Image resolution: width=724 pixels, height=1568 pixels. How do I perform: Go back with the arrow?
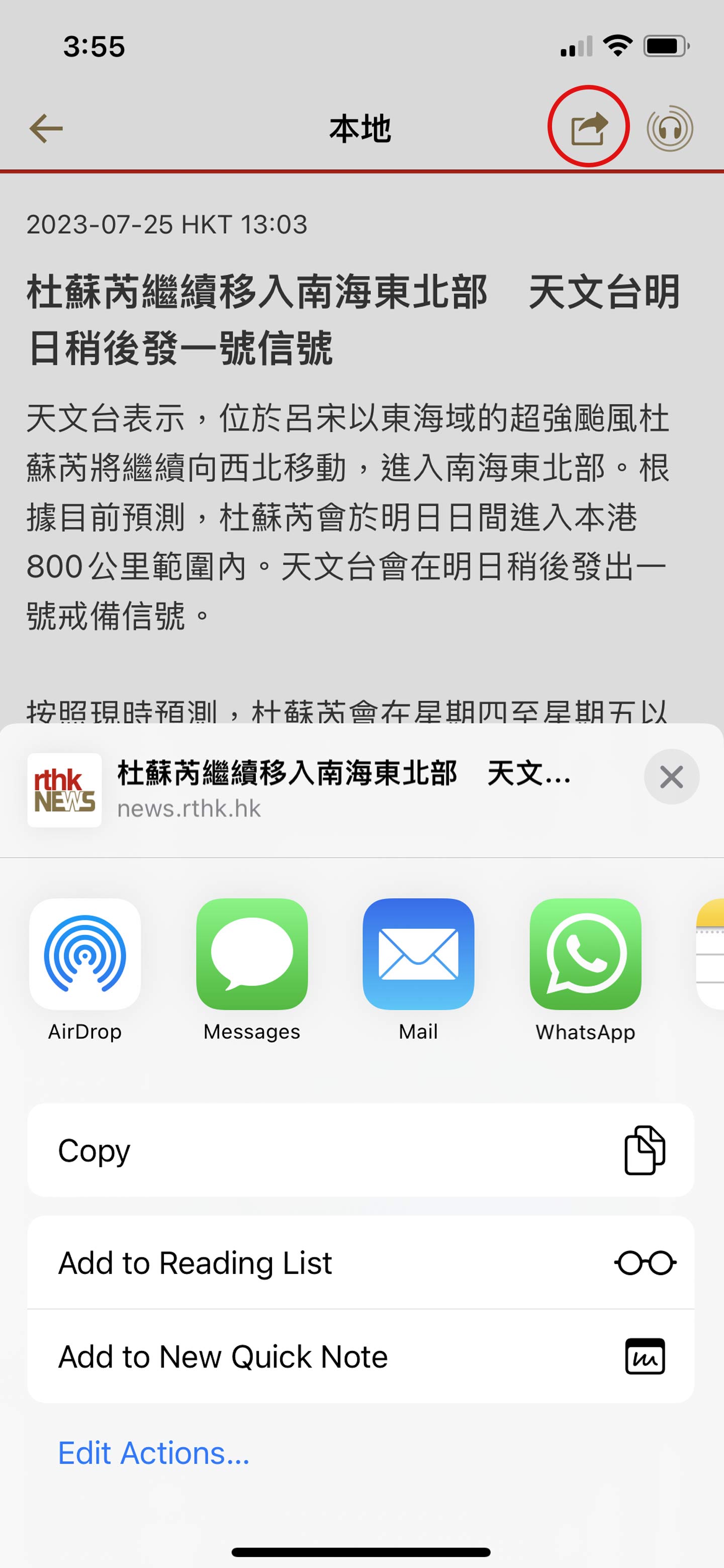pos(46,129)
